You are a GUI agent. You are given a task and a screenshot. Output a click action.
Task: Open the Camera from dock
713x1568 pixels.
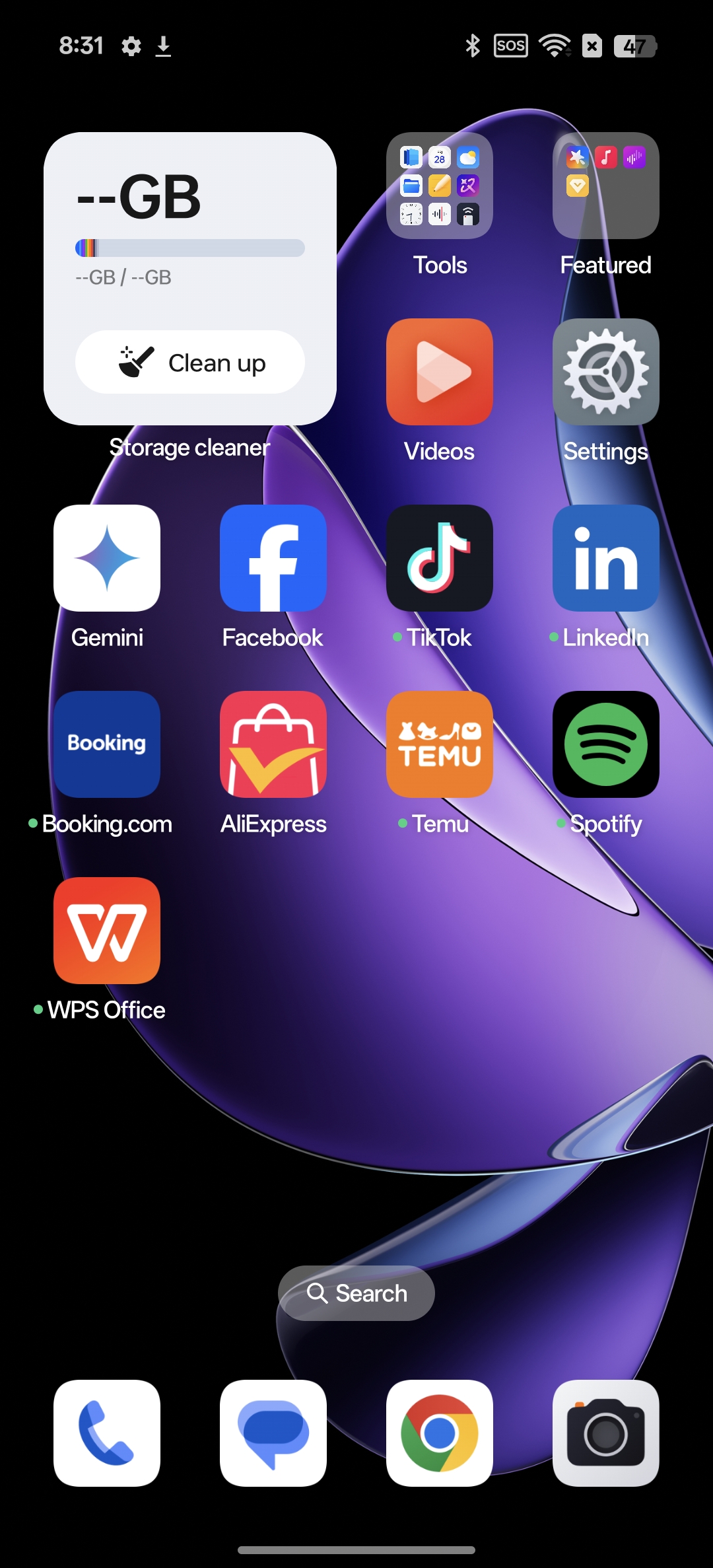click(606, 1433)
